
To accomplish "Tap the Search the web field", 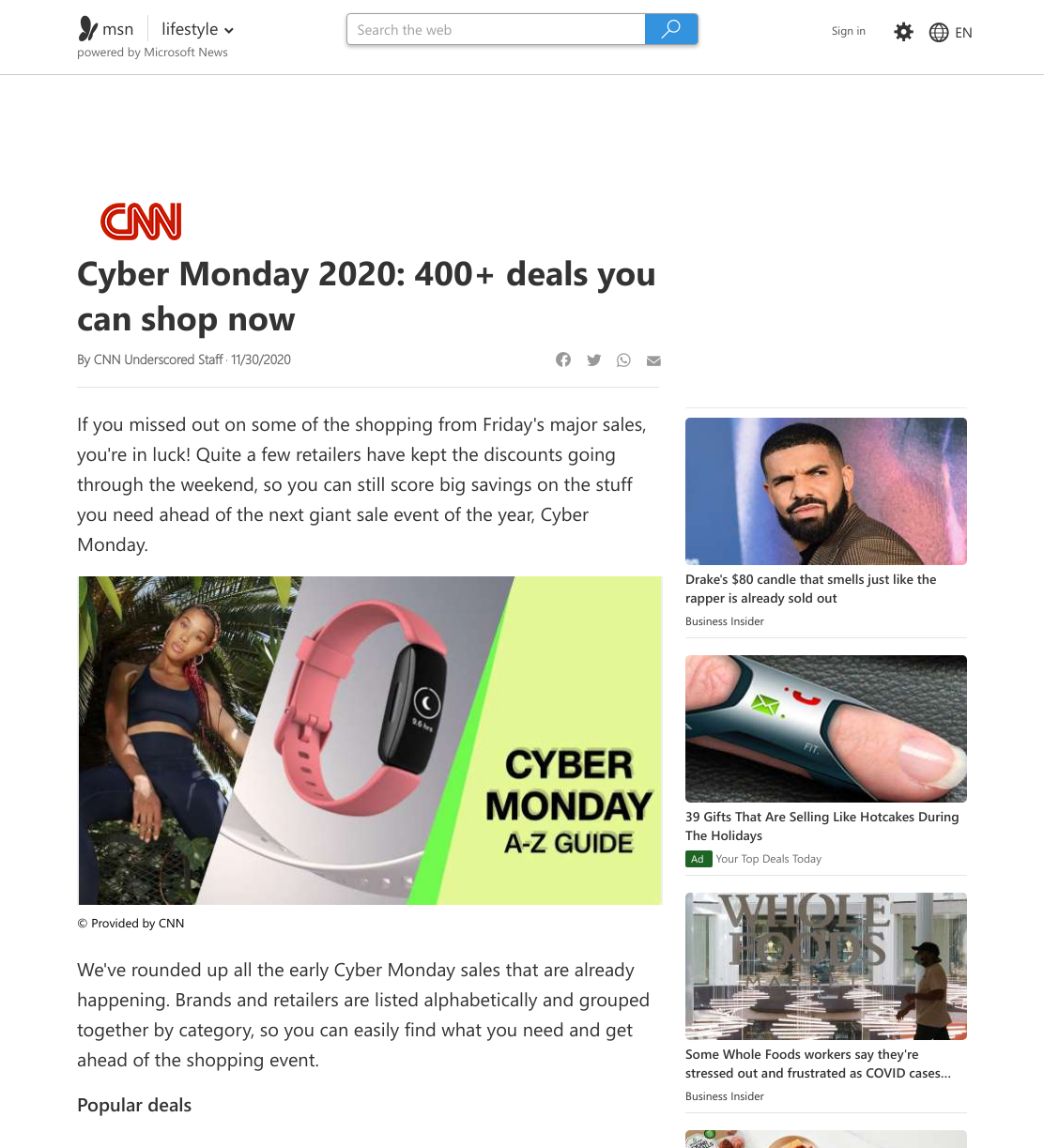I will point(496,29).
